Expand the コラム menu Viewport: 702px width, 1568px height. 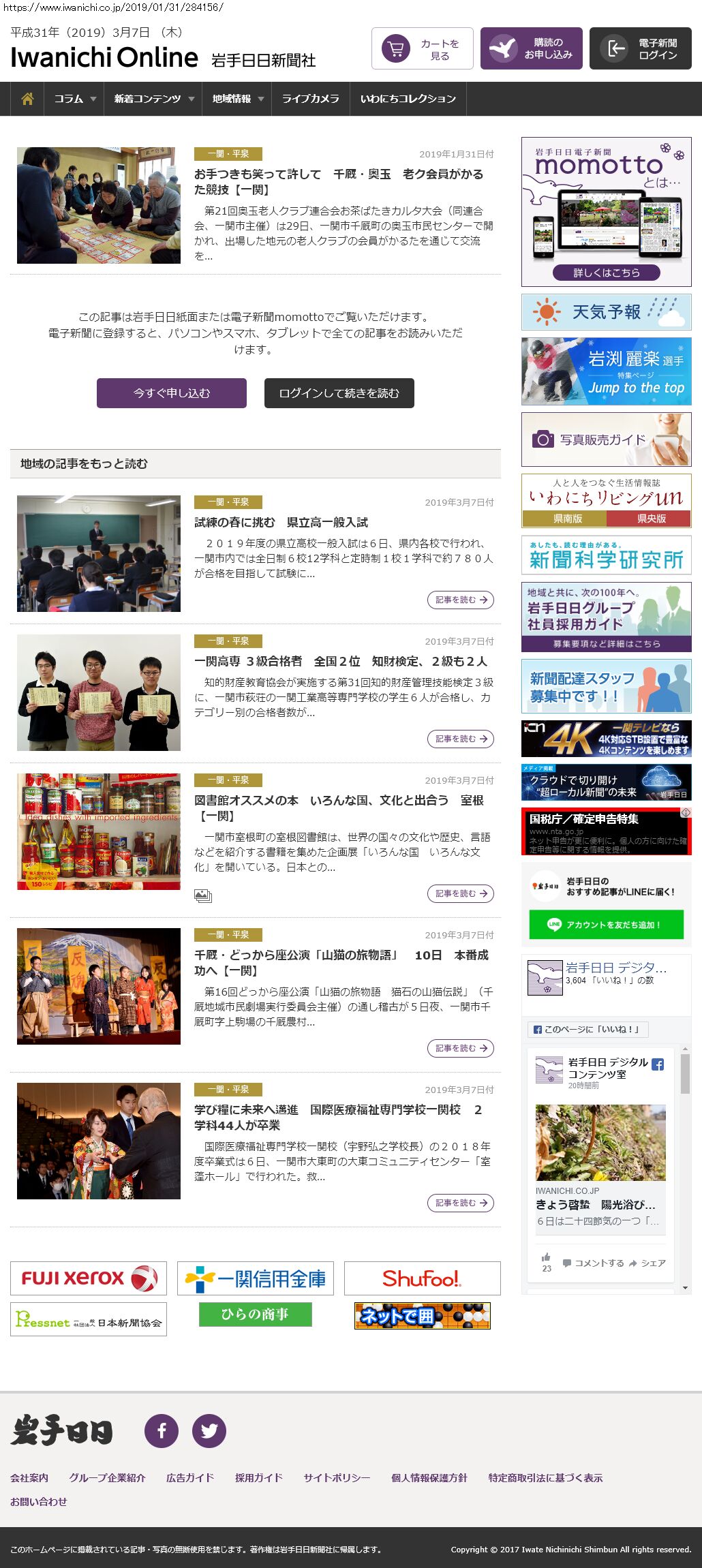pyautogui.click(x=74, y=99)
